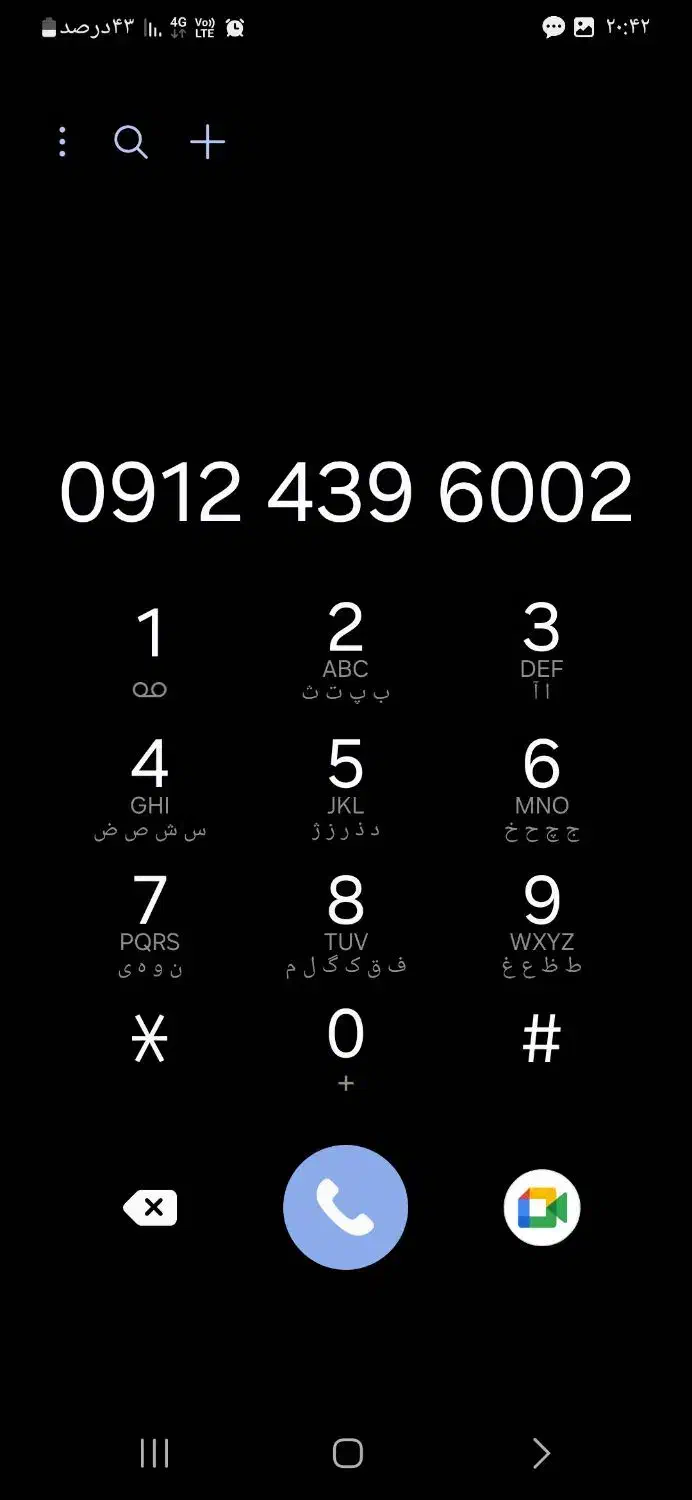Tap keypad key 4 GHI
This screenshot has height=1500, width=692.
(x=150, y=789)
